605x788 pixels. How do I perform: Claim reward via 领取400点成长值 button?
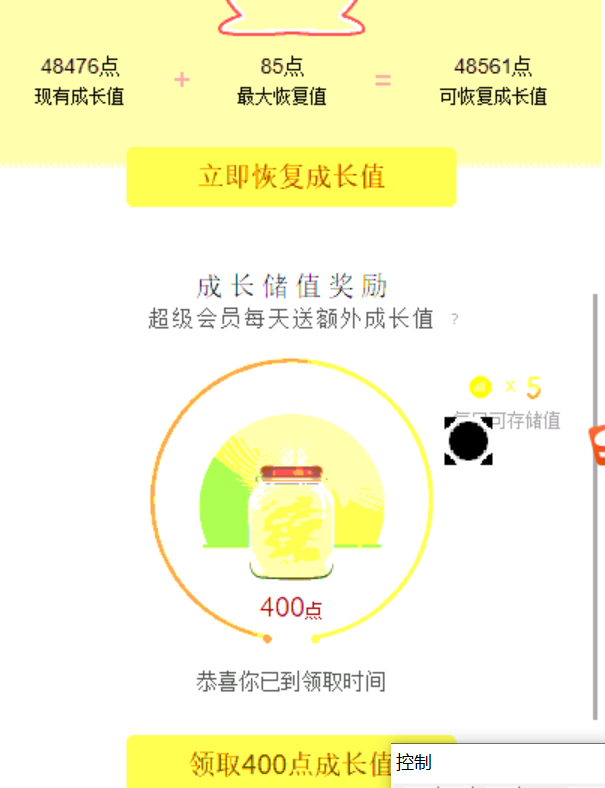pyautogui.click(x=260, y=764)
